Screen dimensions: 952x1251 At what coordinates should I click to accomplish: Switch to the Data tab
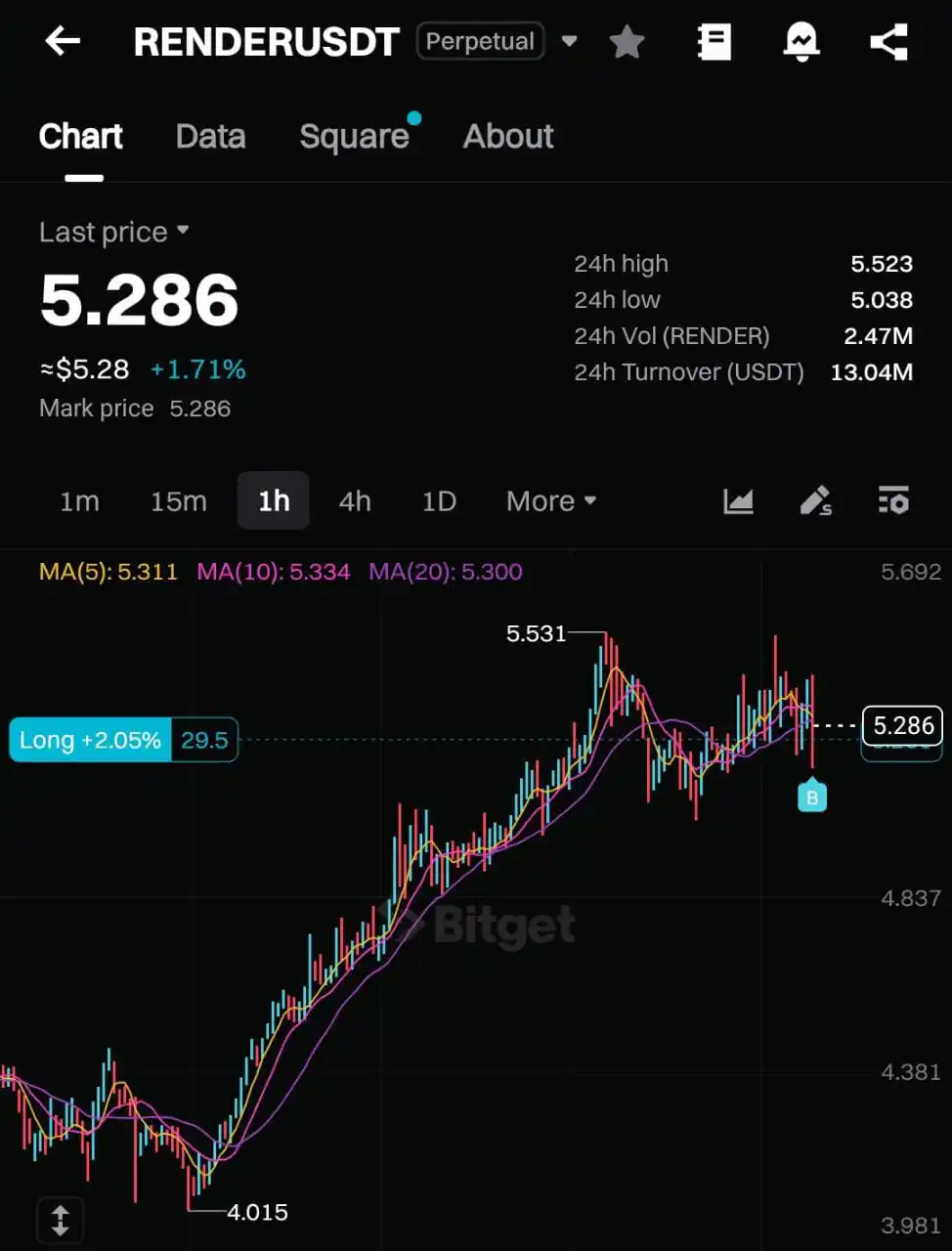(210, 137)
